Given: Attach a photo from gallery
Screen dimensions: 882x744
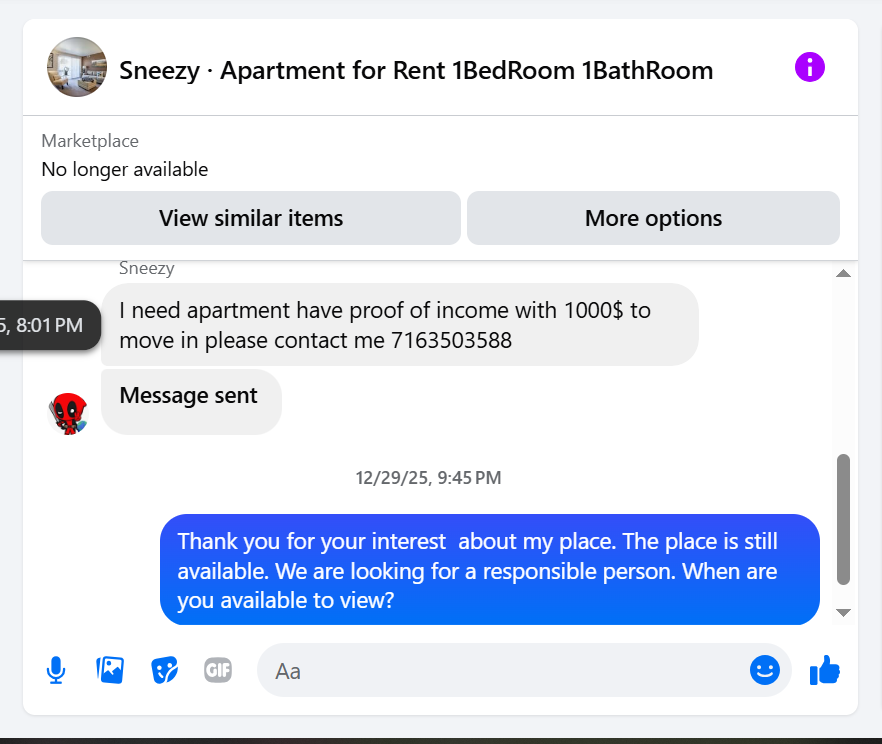Looking at the screenshot, I should [x=110, y=670].
